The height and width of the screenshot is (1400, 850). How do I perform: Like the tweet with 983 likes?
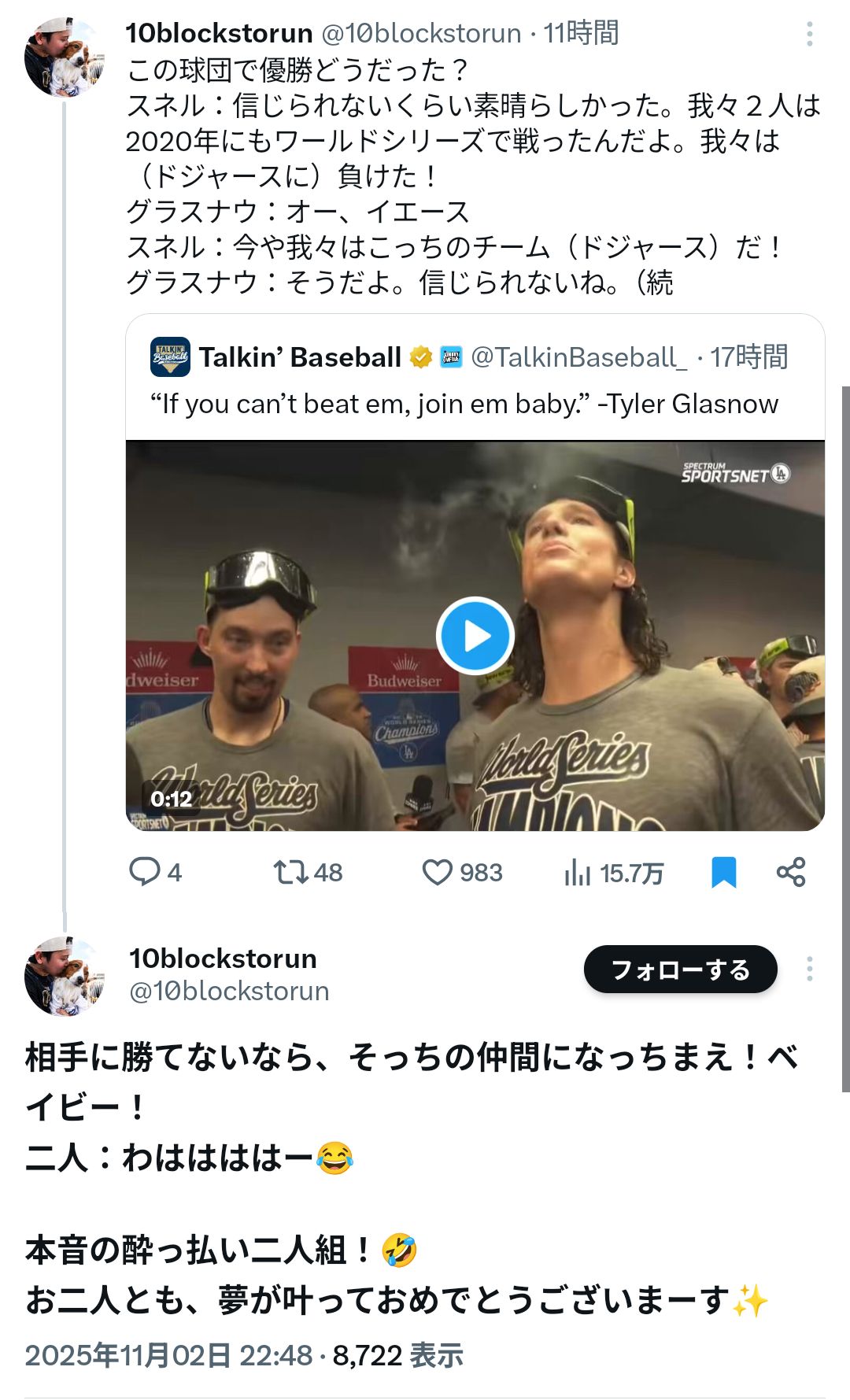(438, 872)
